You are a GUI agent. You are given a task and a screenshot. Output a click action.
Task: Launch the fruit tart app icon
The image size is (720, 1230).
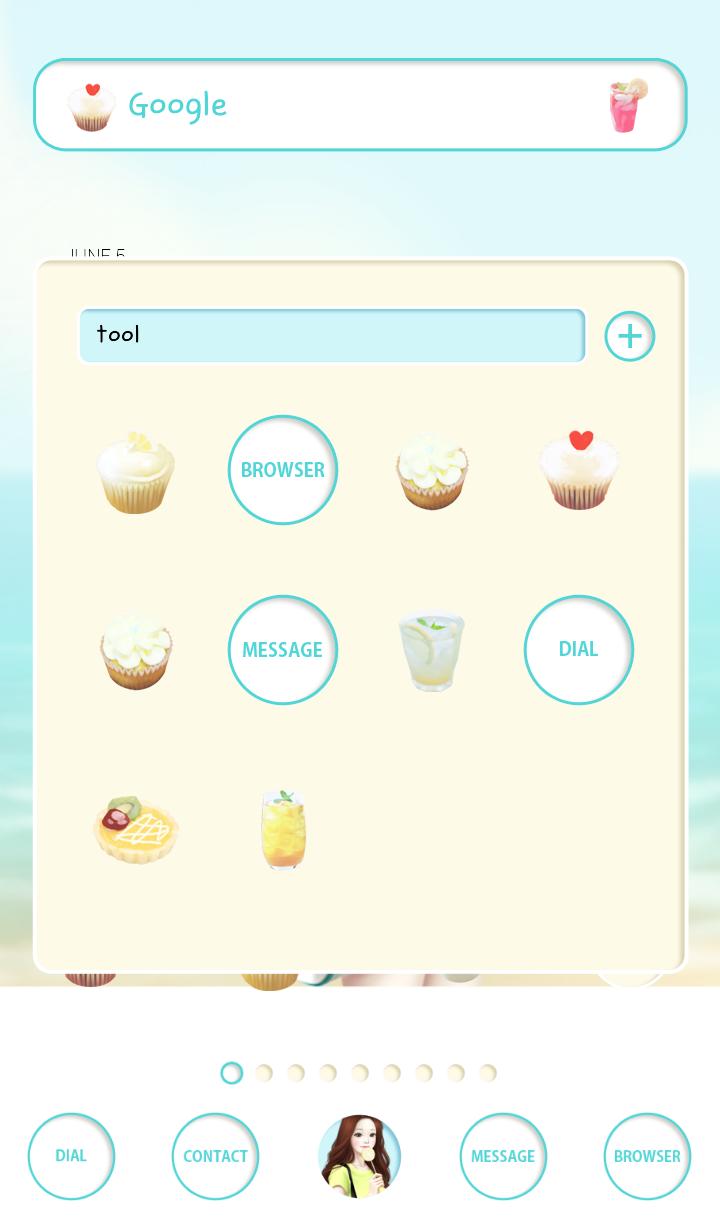click(136, 829)
